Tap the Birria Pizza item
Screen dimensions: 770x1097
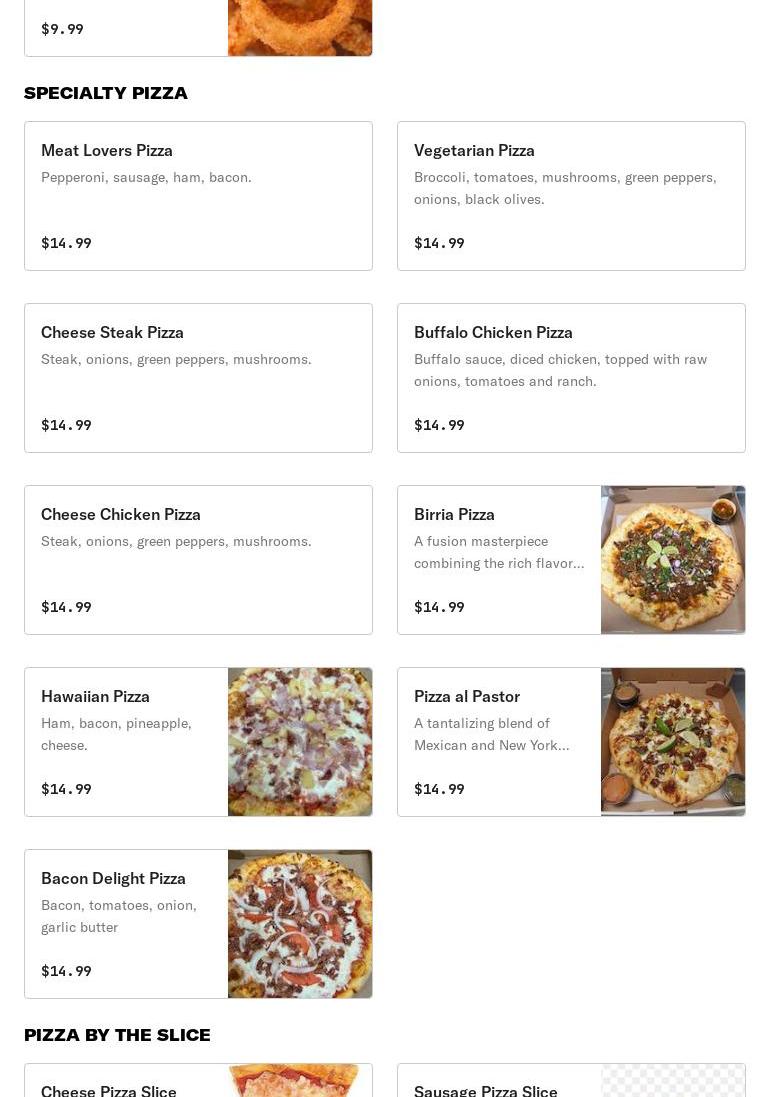point(571,560)
